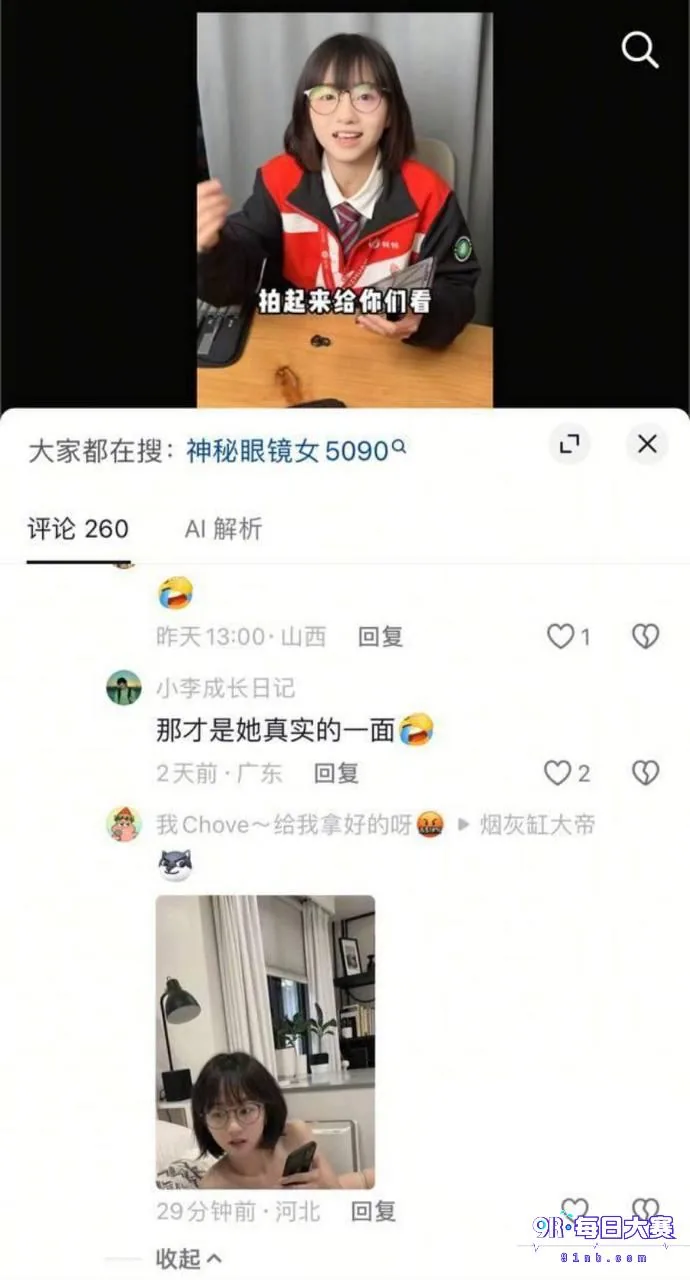690x1280 pixels.
Task: Open 小李成长日记's profile avatar
Action: (x=124, y=687)
